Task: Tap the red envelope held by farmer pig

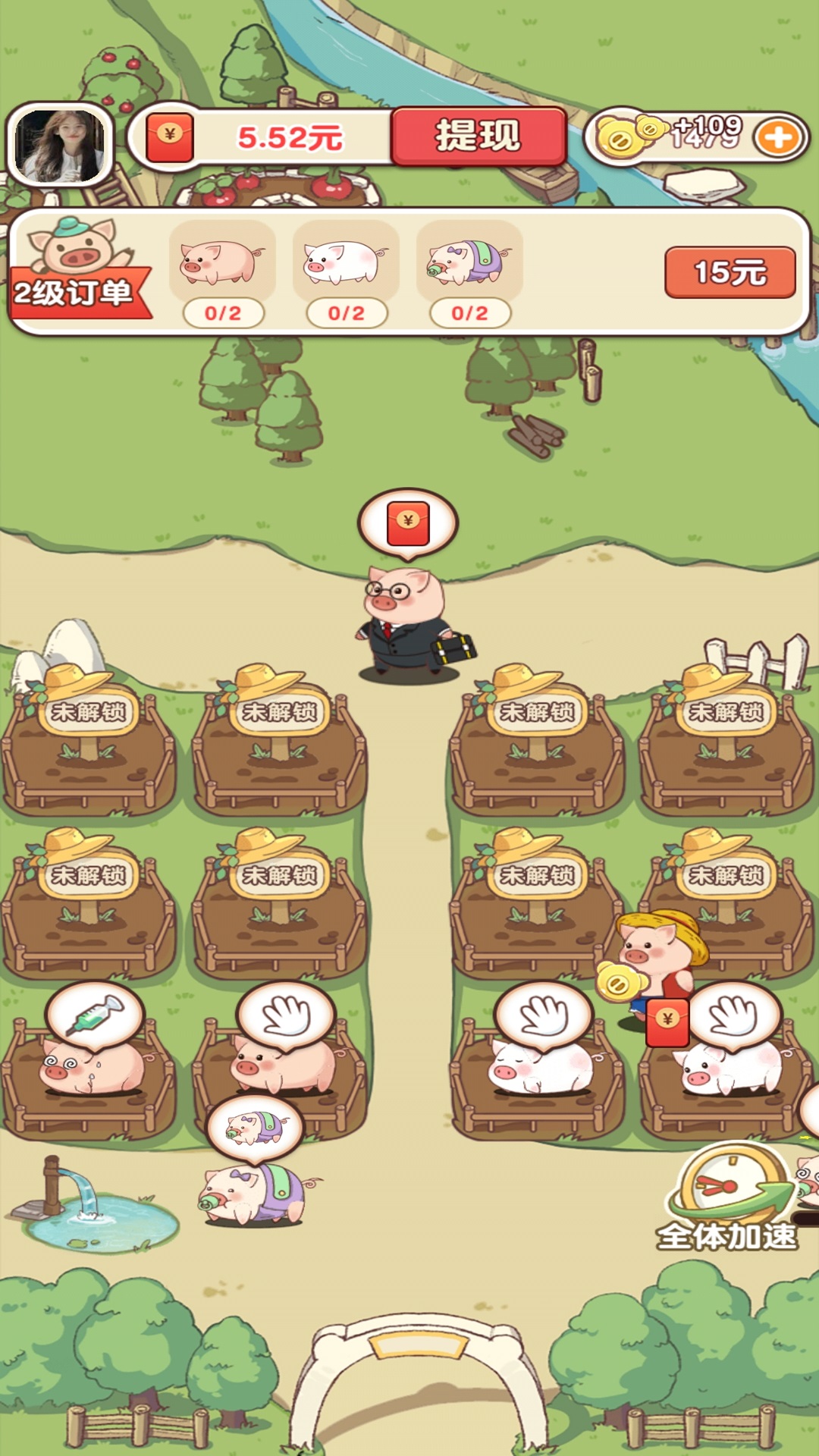Action: (667, 1021)
